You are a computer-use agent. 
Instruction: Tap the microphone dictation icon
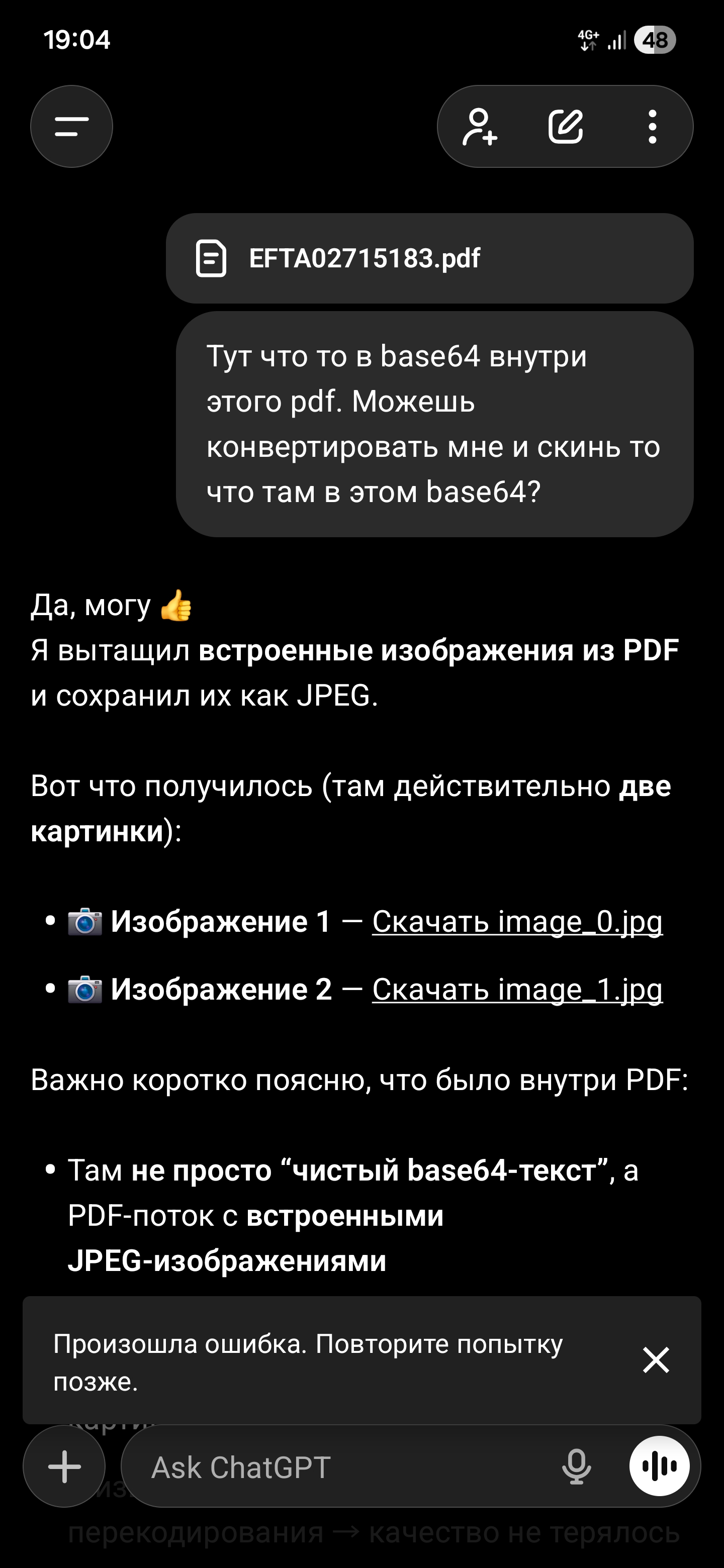click(576, 1467)
